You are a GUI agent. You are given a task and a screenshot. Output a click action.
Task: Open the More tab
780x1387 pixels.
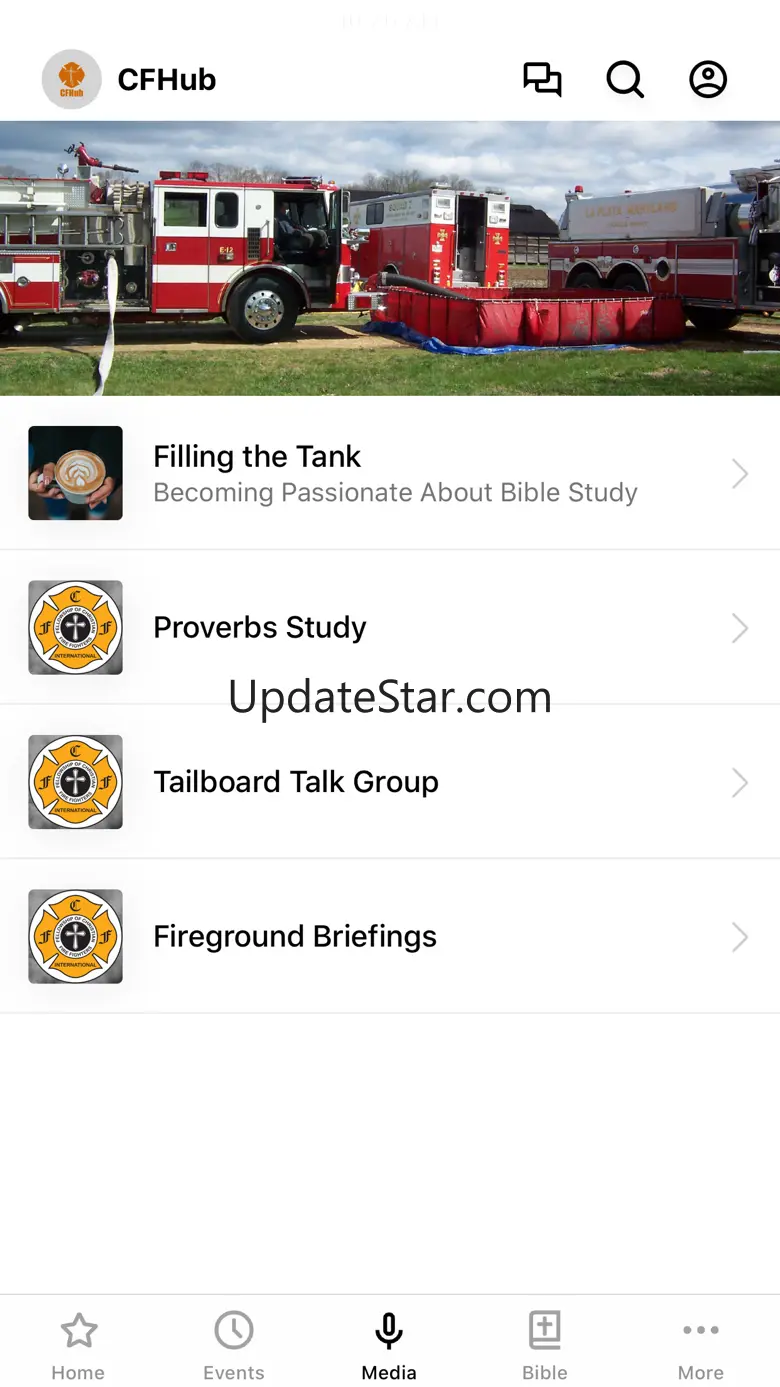point(701,1345)
